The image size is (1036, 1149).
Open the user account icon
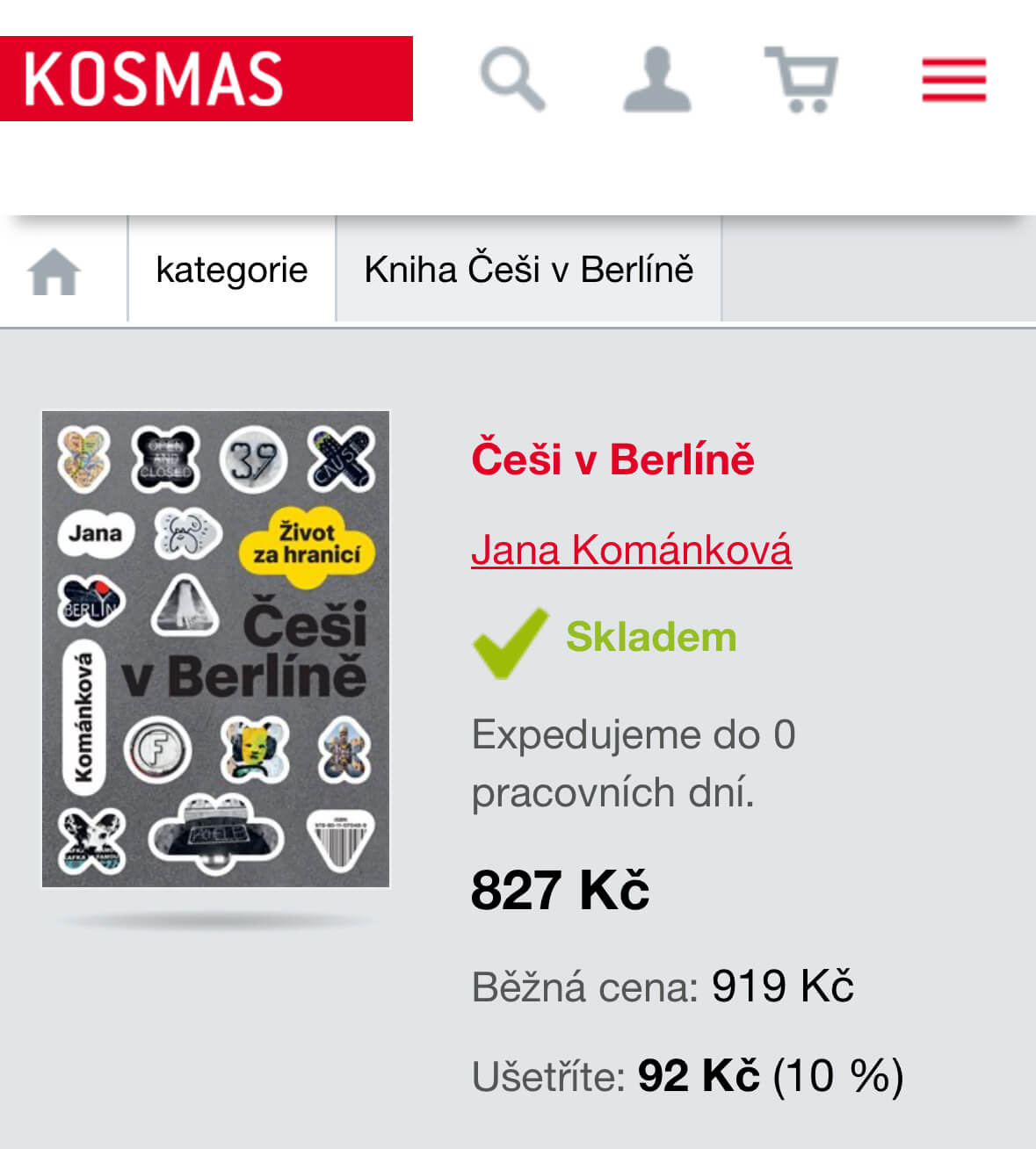(656, 79)
